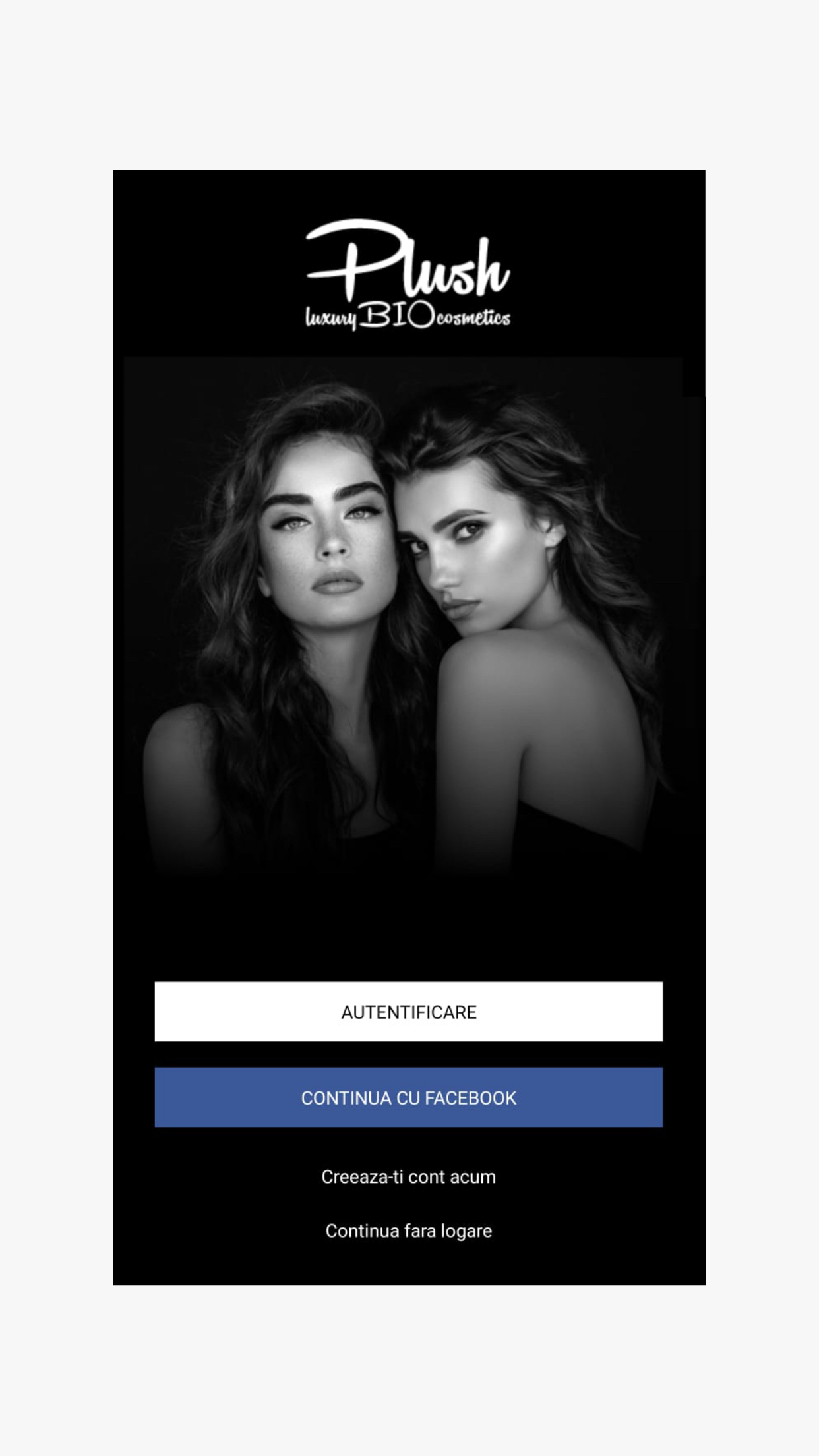The image size is (819, 1456).
Task: Select Continua fara logare
Action: (x=409, y=1231)
